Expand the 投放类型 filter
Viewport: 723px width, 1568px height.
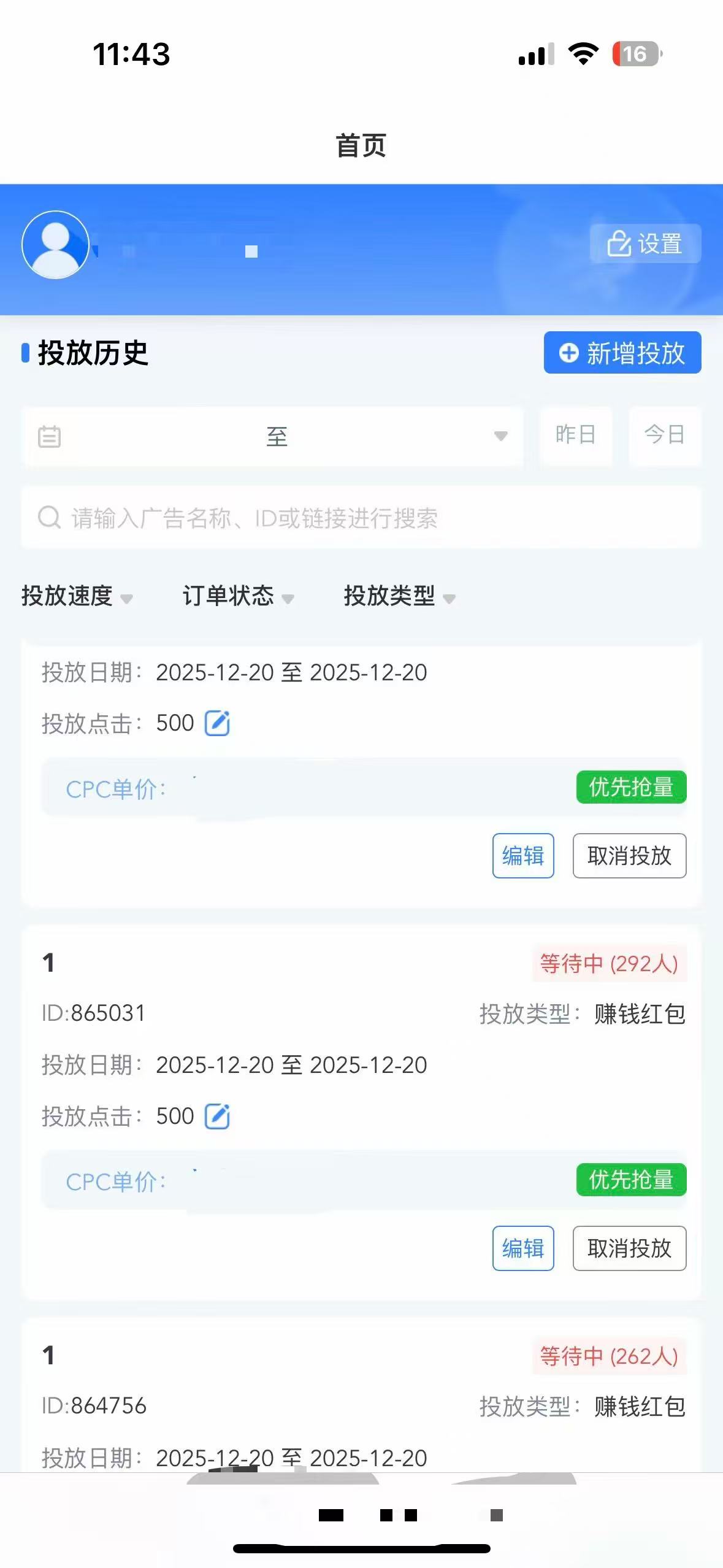(x=399, y=596)
